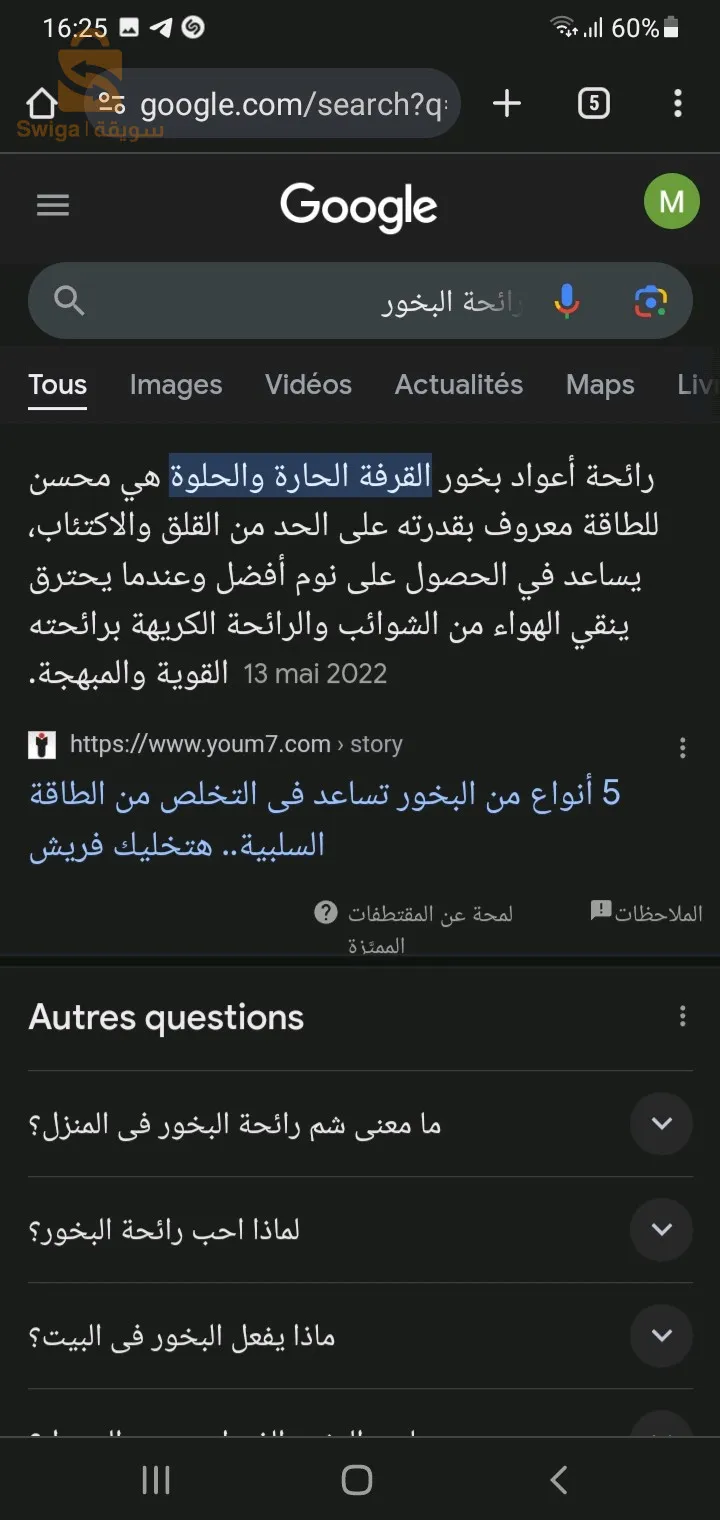Expand the question لماذا احب رائحة البخور
The width and height of the screenshot is (720, 1520).
click(x=360, y=1230)
